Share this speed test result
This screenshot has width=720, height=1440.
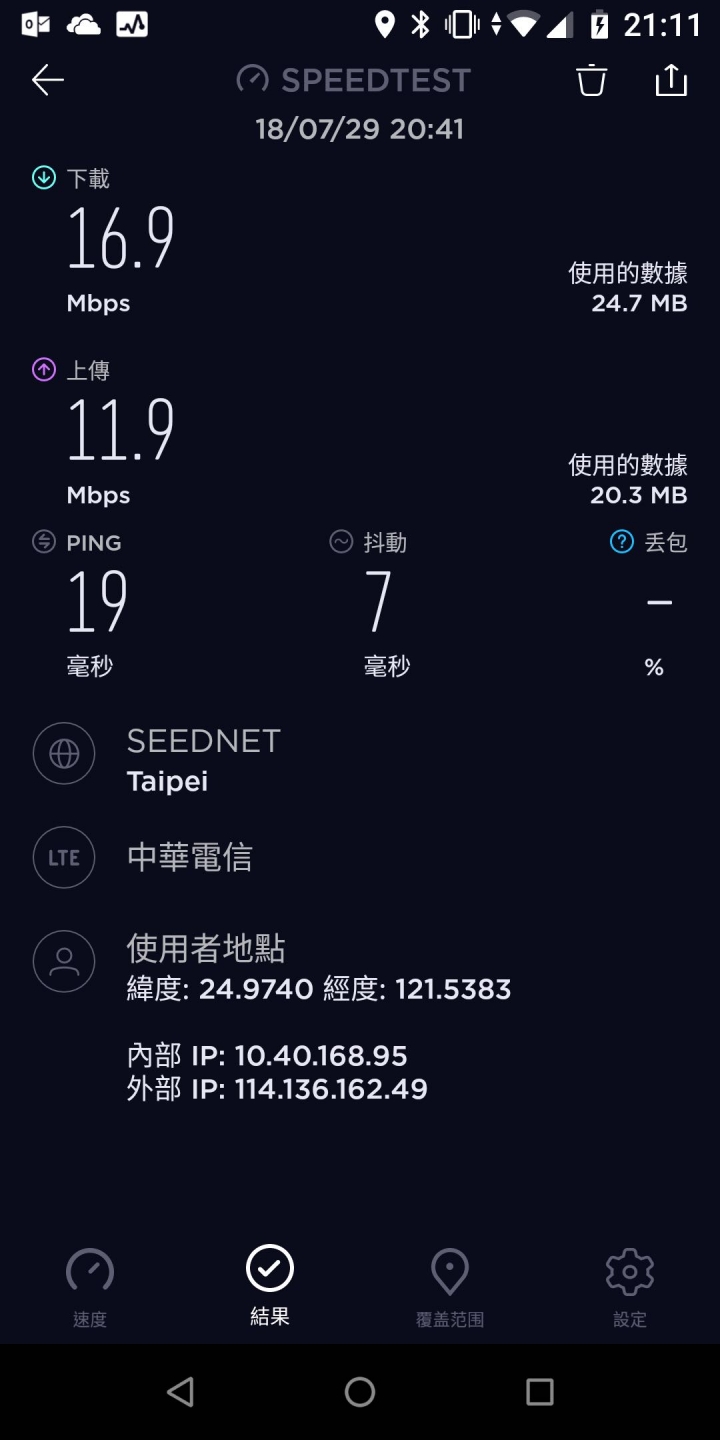[671, 80]
